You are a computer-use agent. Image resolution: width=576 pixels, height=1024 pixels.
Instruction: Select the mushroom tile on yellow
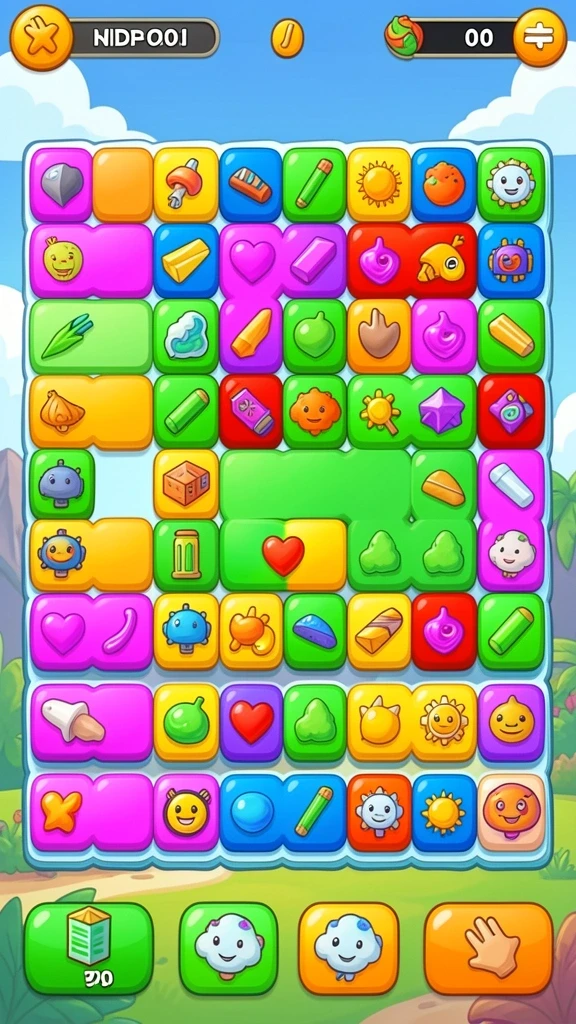[x=186, y=185]
